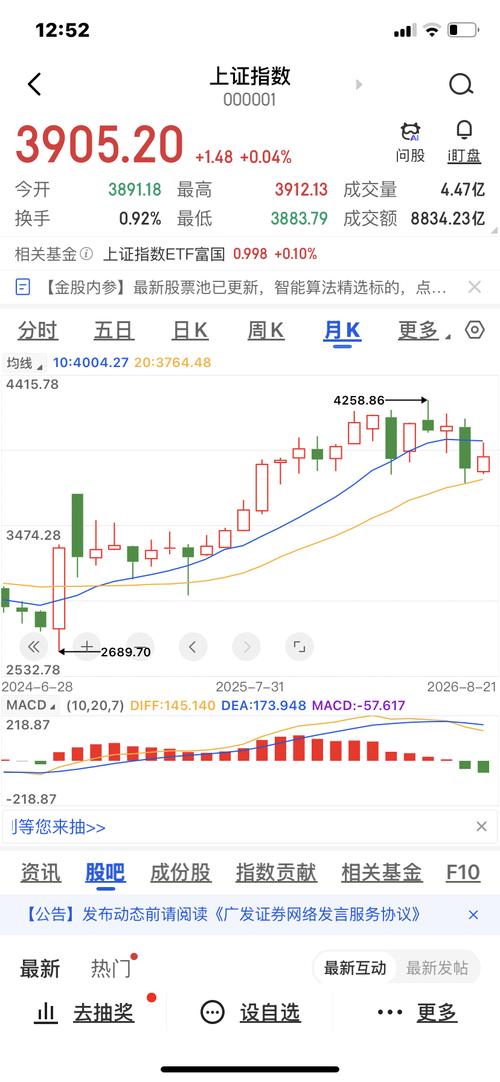This screenshot has width=500, height=1082.
Task: Switch to the 分时 chart tab
Action: [x=38, y=331]
